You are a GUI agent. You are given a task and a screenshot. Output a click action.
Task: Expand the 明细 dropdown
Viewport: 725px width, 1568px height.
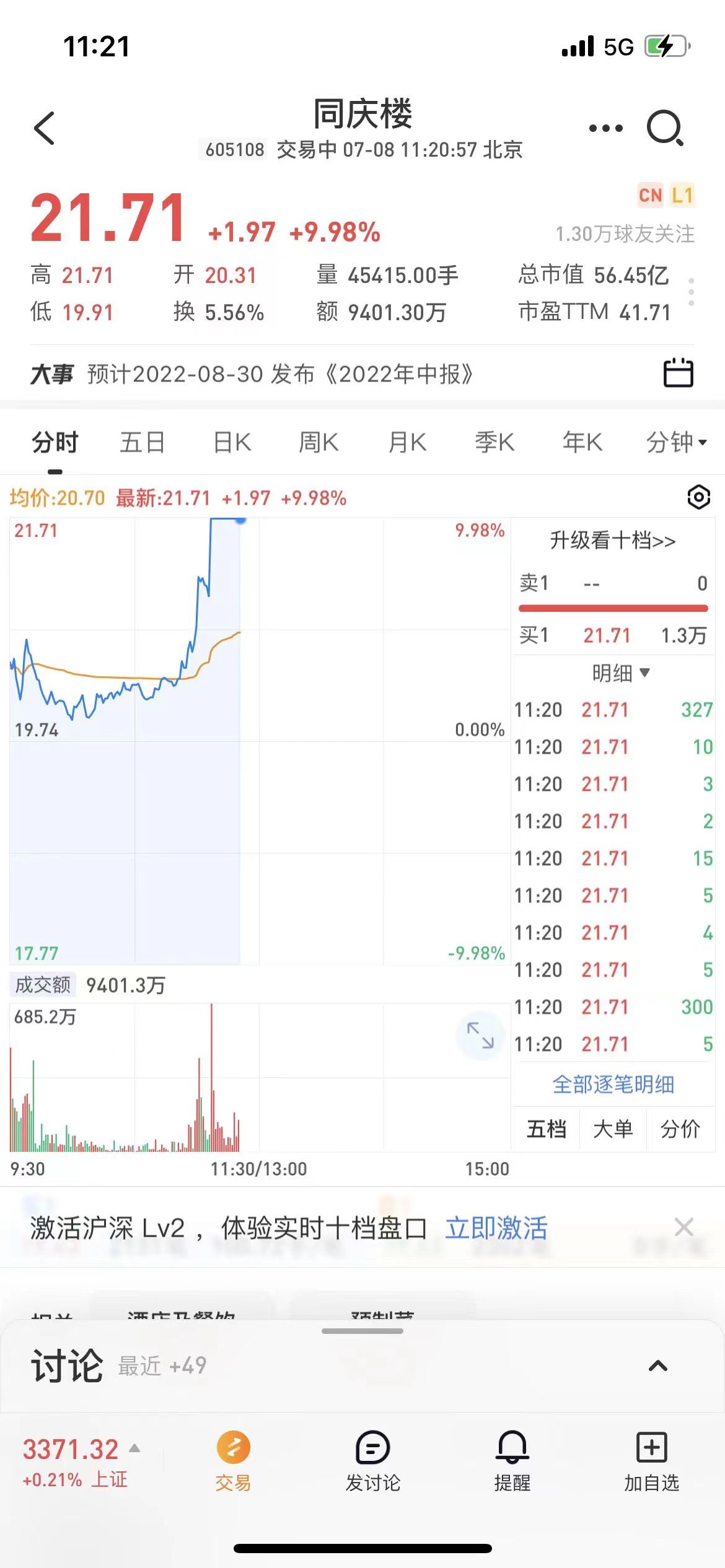pyautogui.click(x=620, y=673)
